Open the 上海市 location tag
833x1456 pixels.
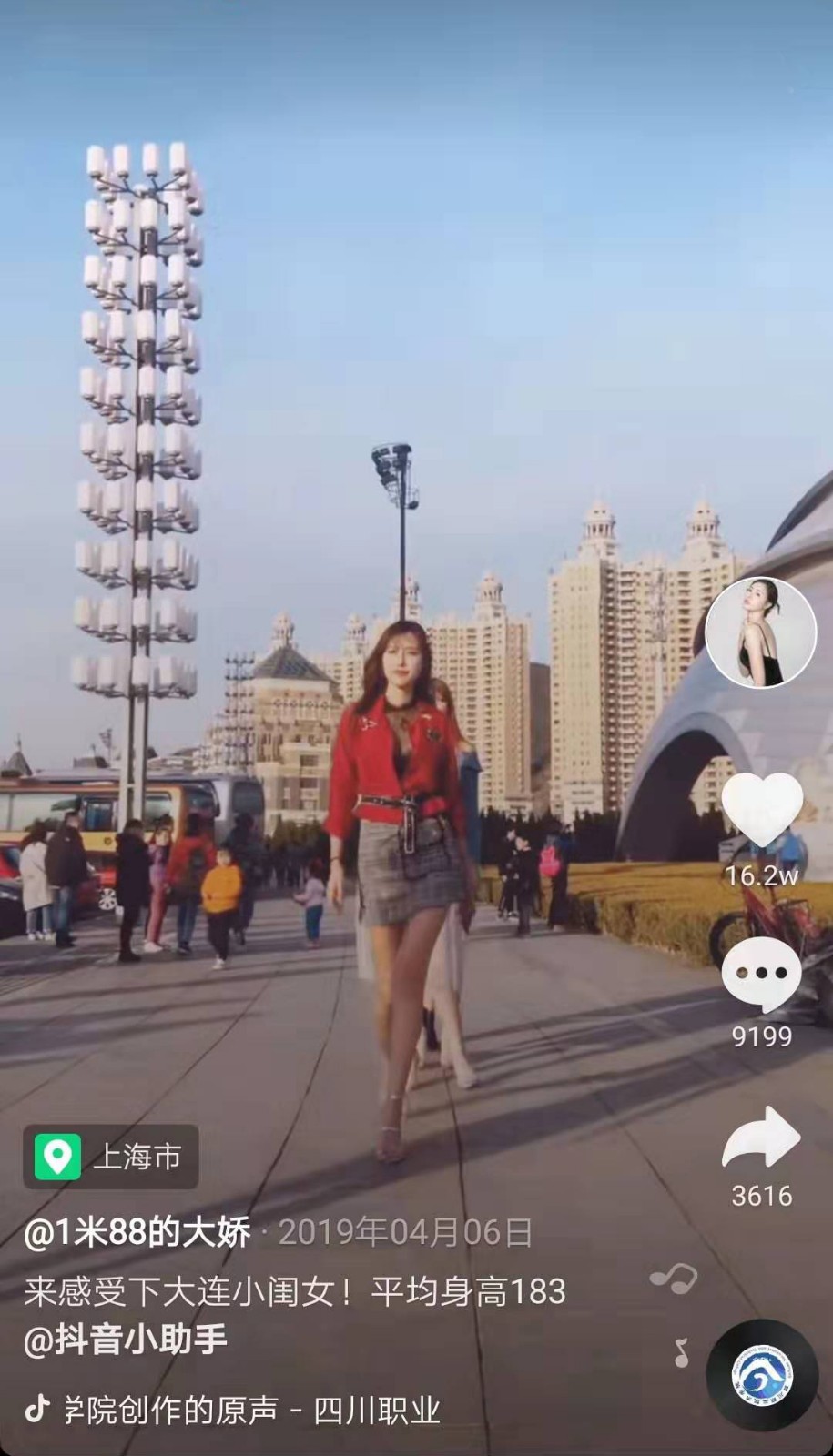111,1157
